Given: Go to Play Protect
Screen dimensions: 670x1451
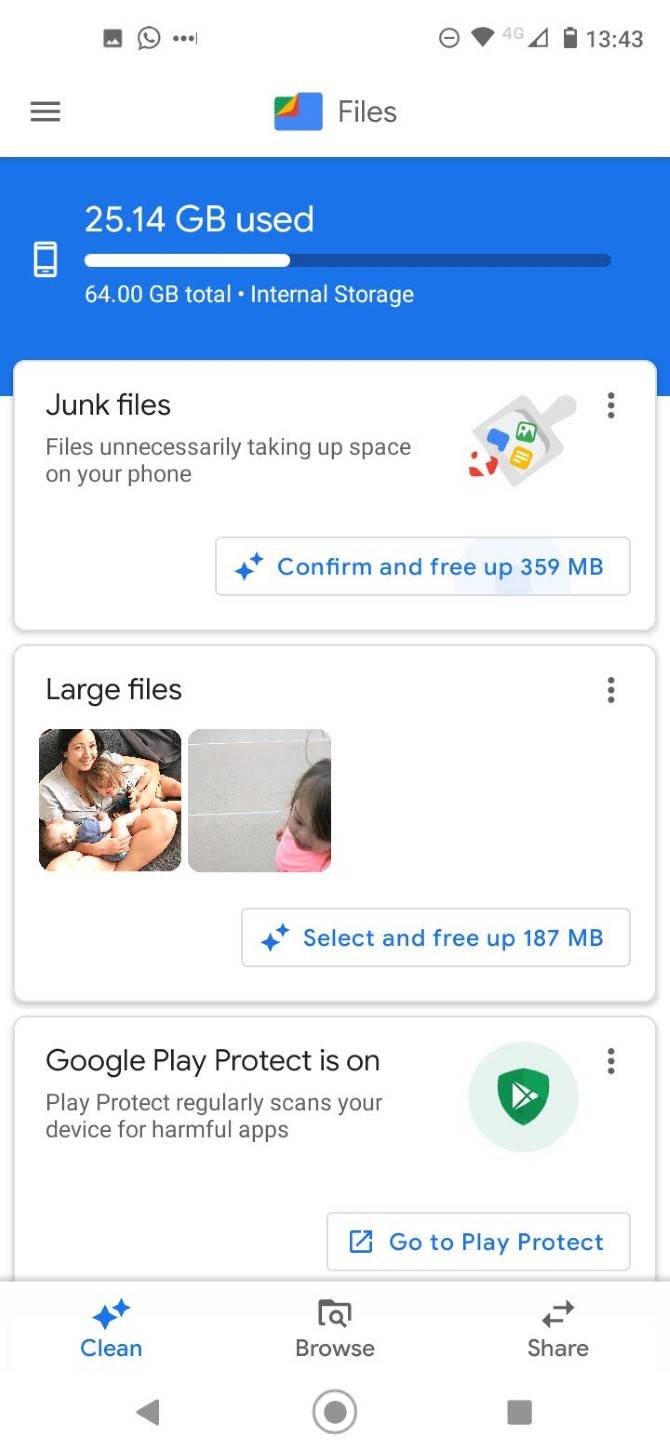Looking at the screenshot, I should pos(478,1242).
